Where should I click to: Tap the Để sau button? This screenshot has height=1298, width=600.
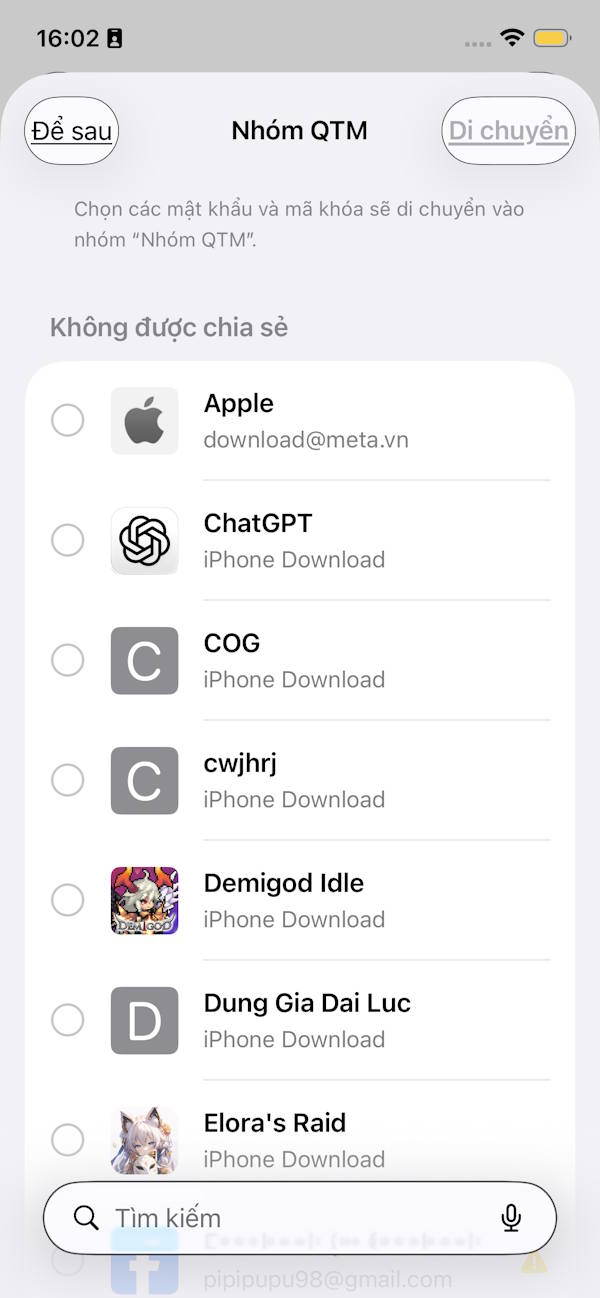[71, 131]
